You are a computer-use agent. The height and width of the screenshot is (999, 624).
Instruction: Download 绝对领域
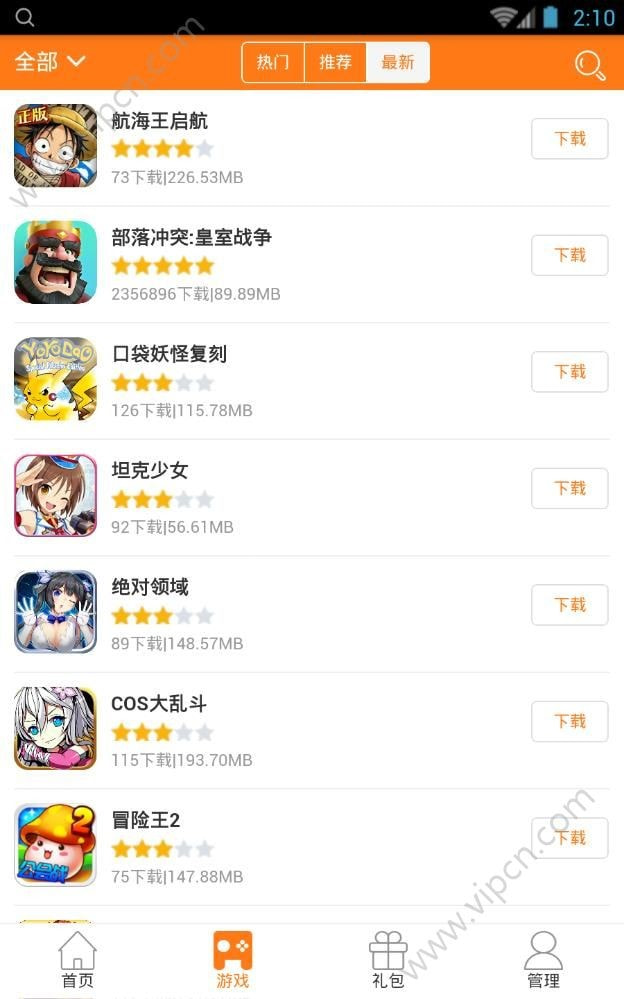click(570, 605)
